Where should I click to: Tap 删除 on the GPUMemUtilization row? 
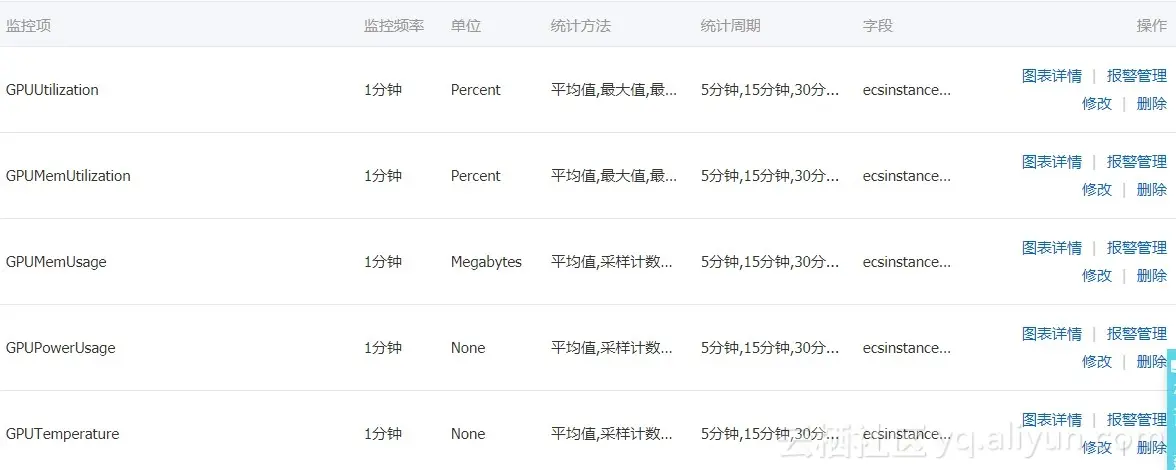(1151, 189)
